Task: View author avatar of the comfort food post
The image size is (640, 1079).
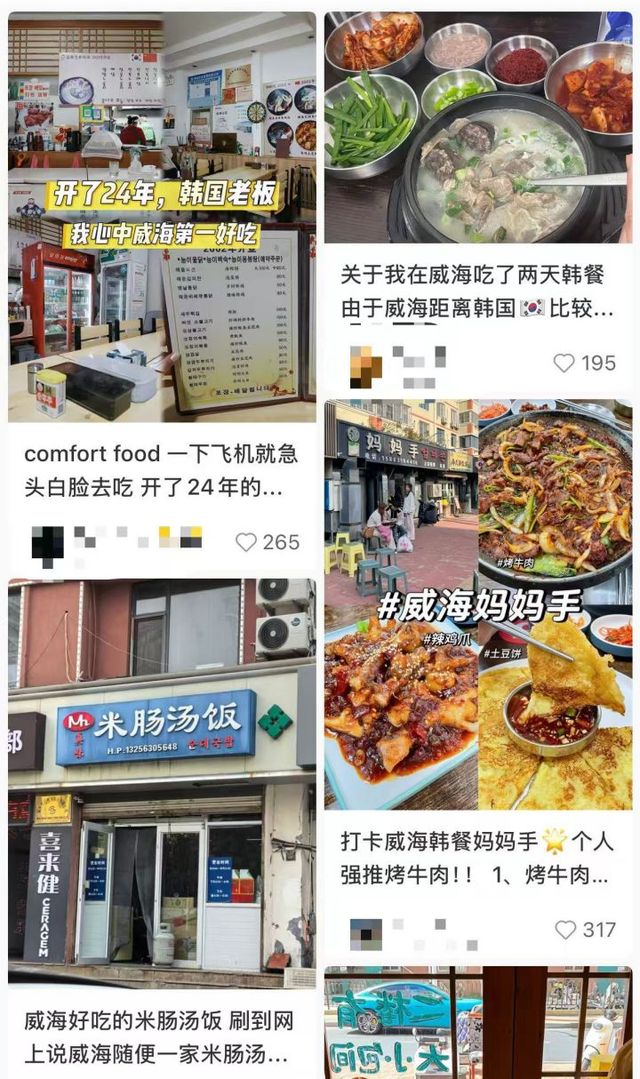Action: click(x=48, y=545)
